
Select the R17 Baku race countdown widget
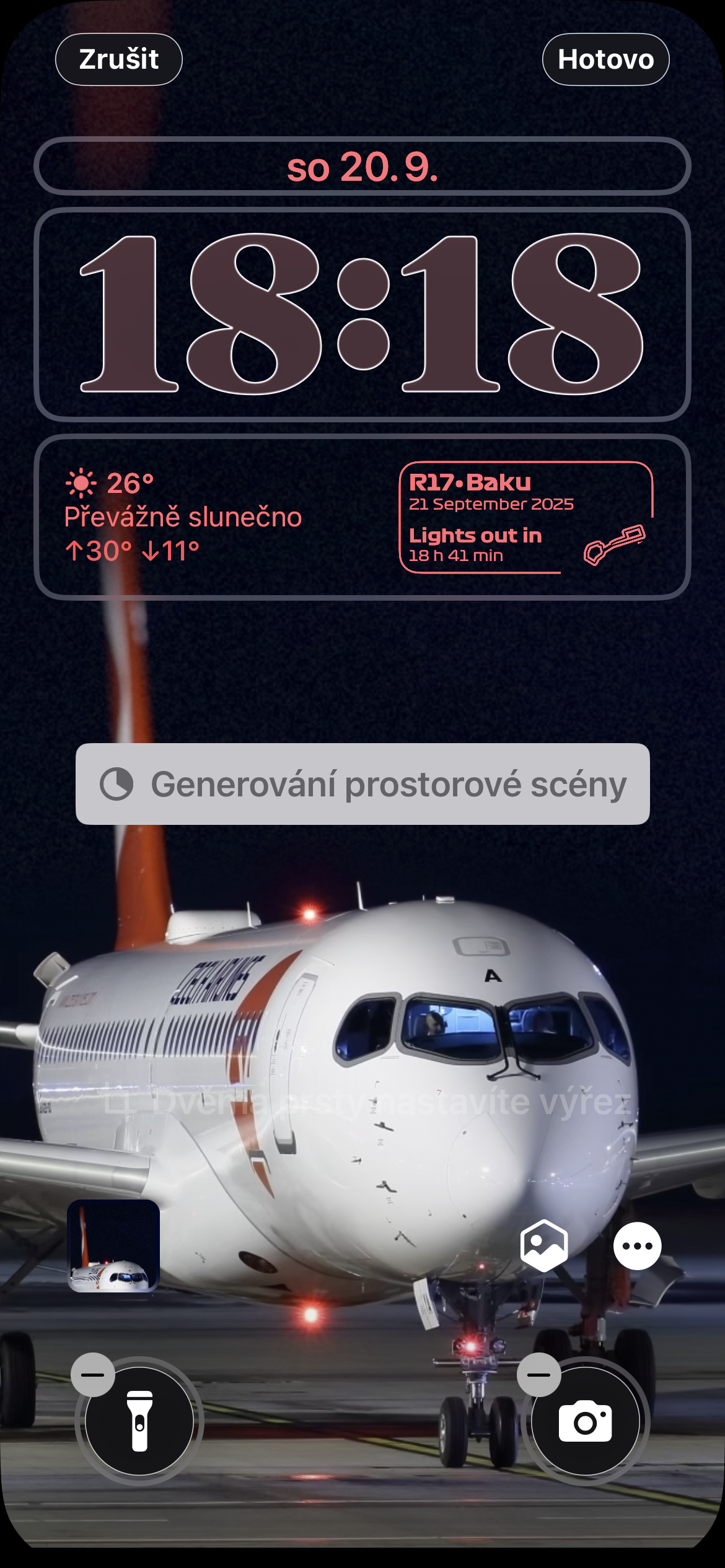point(526,517)
